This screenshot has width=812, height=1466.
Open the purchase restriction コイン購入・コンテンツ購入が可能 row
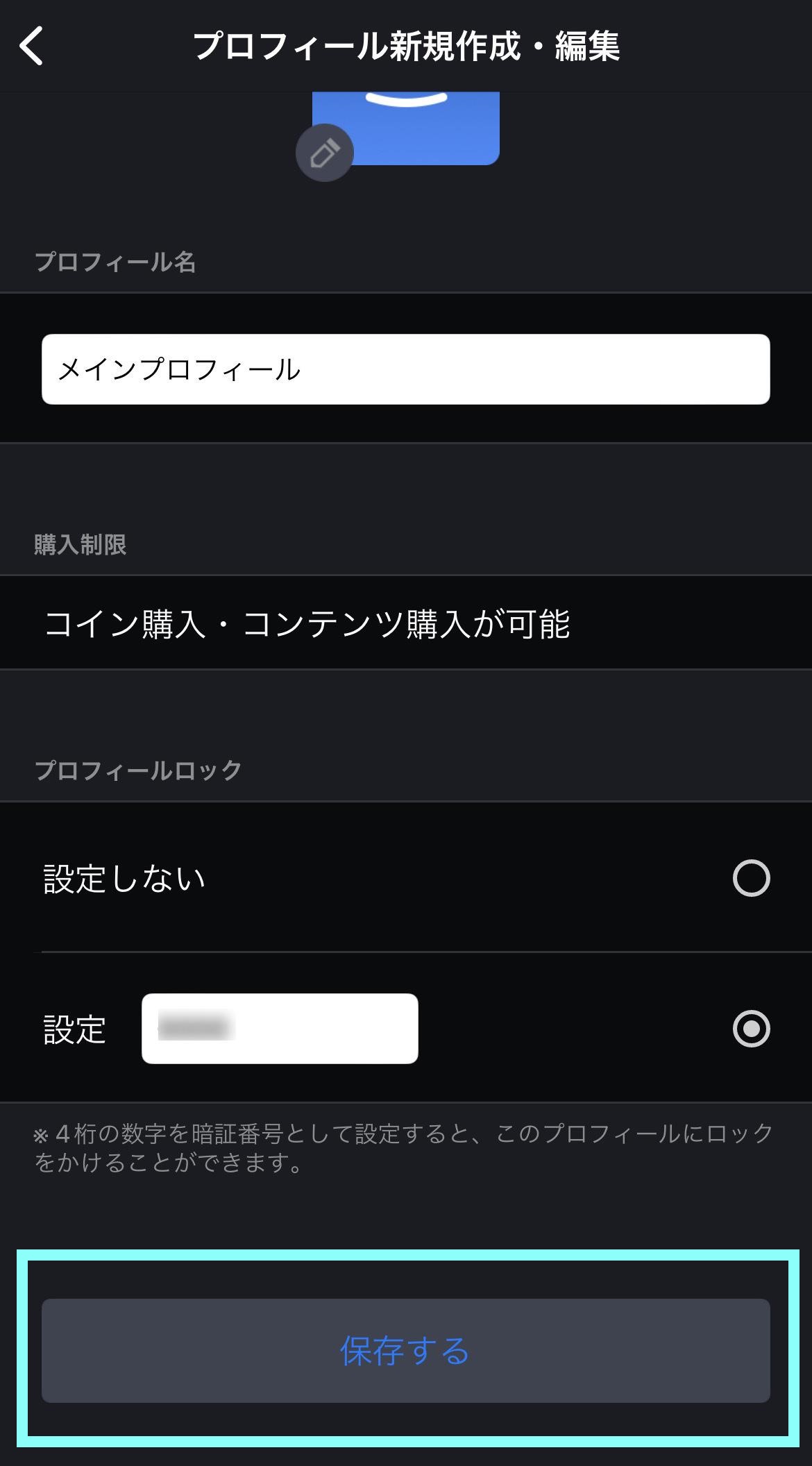406,623
